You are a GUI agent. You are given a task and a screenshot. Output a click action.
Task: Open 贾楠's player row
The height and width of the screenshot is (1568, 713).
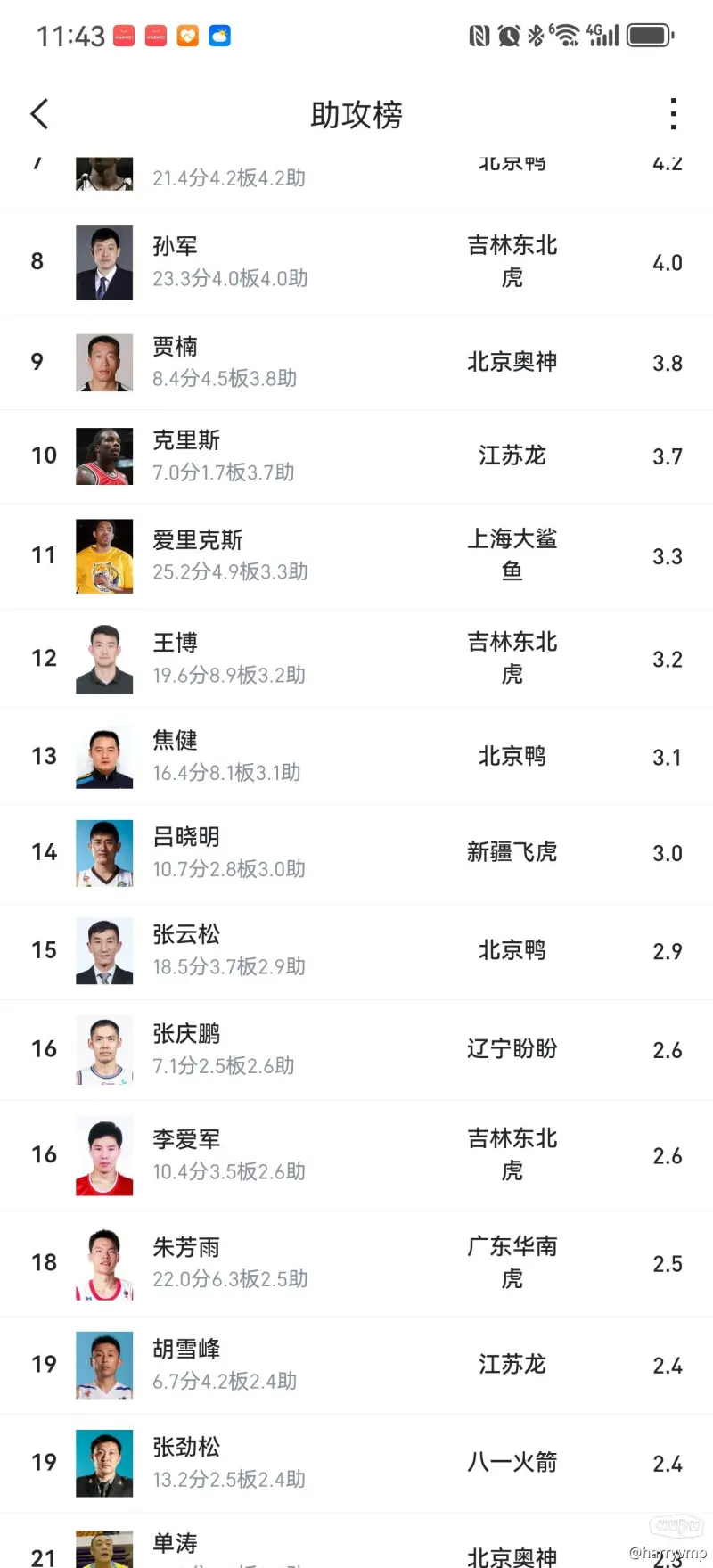click(356, 362)
